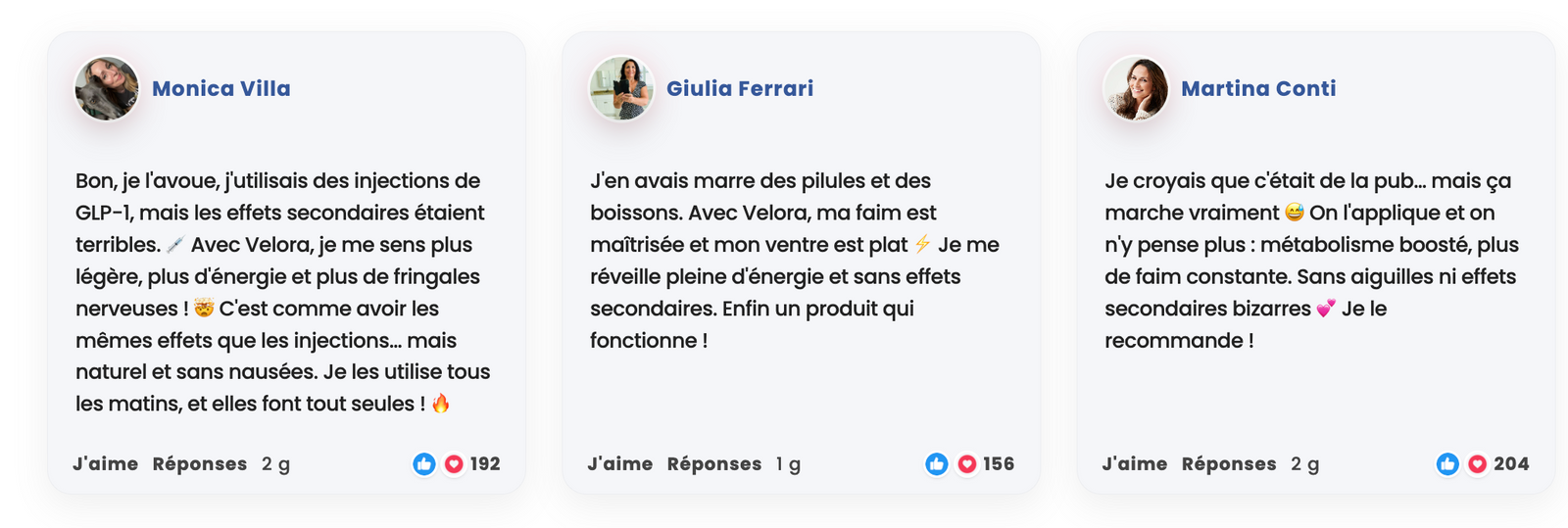
Task: Like Martina Conti's comment
Action: (x=1134, y=463)
